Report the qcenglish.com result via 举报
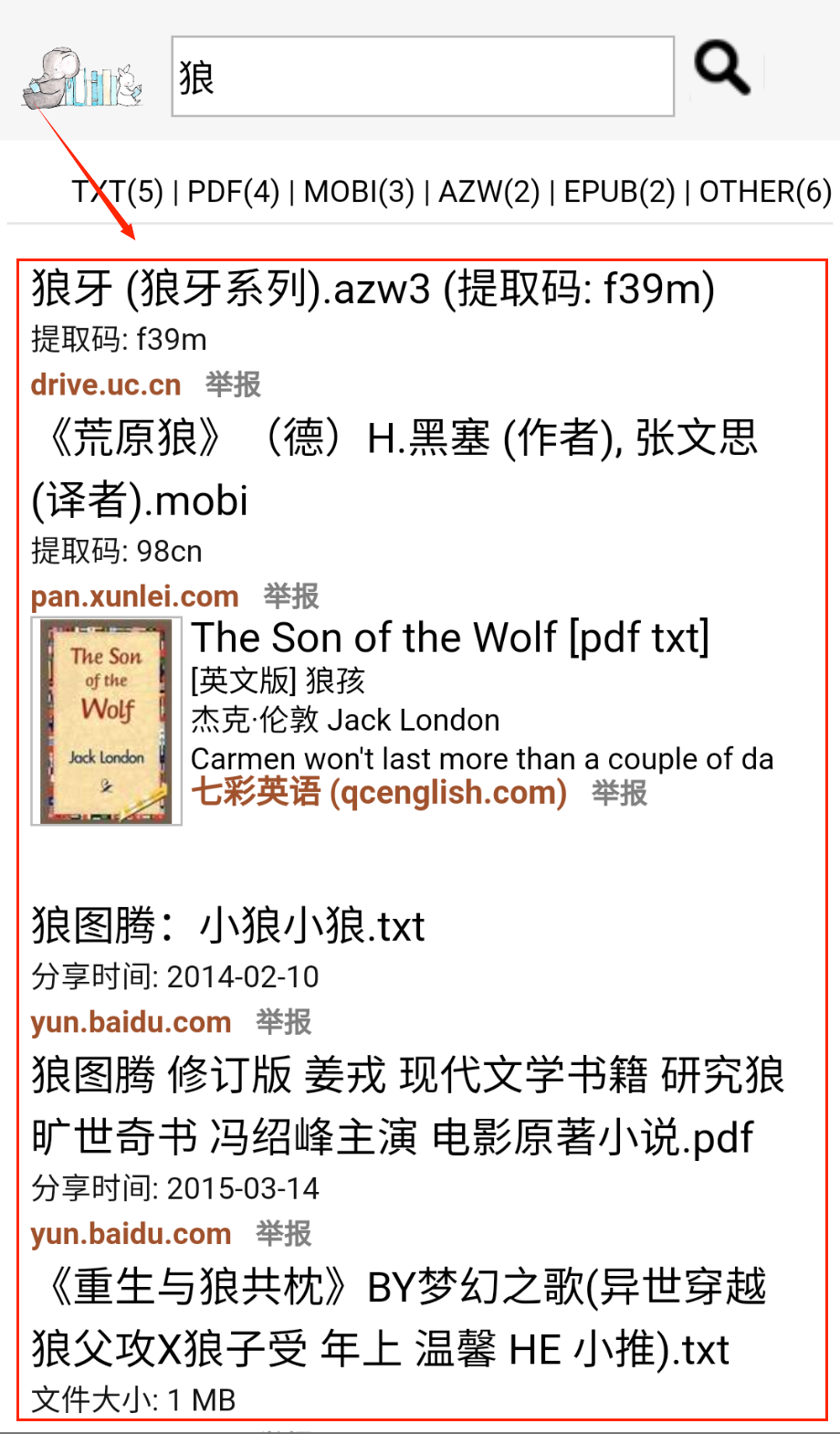The image size is (840, 1434). (619, 793)
